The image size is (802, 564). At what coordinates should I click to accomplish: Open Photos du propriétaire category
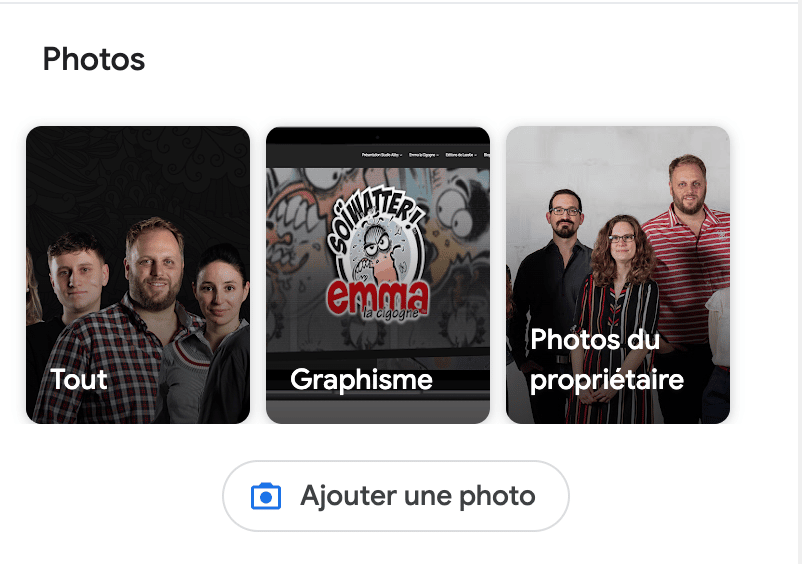(x=618, y=275)
